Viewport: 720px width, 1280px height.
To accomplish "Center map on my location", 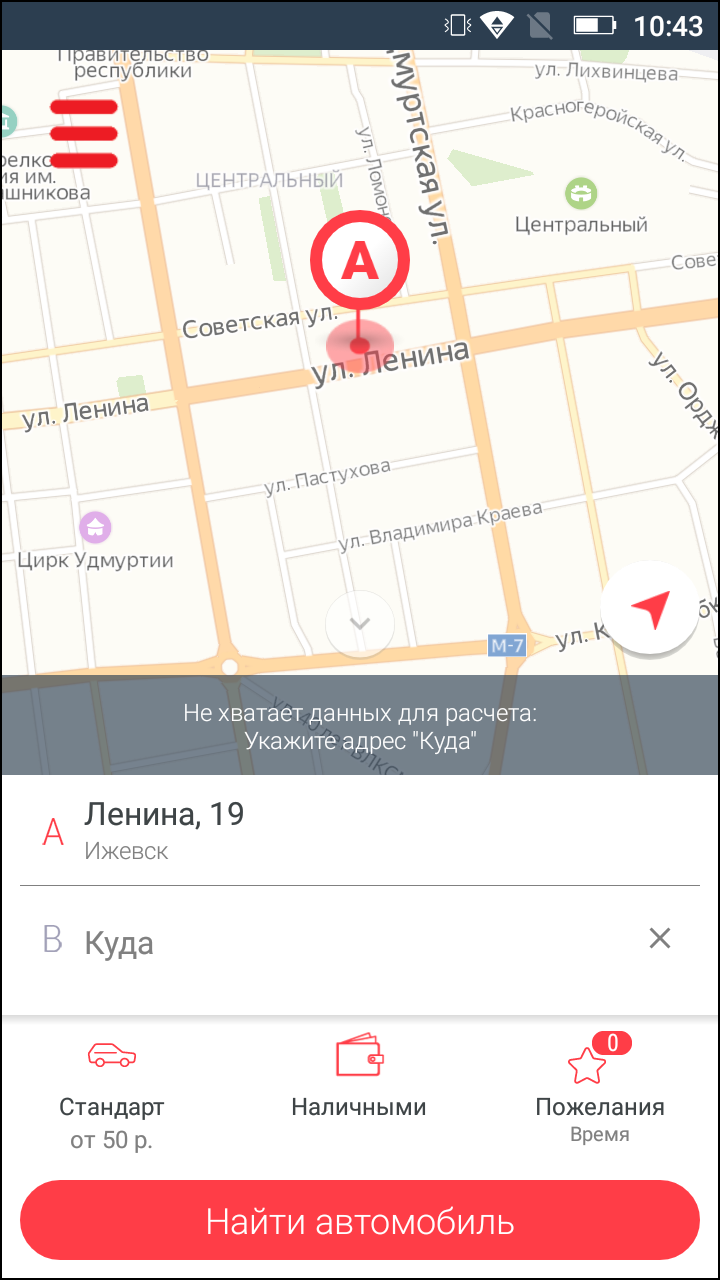I will click(x=650, y=609).
